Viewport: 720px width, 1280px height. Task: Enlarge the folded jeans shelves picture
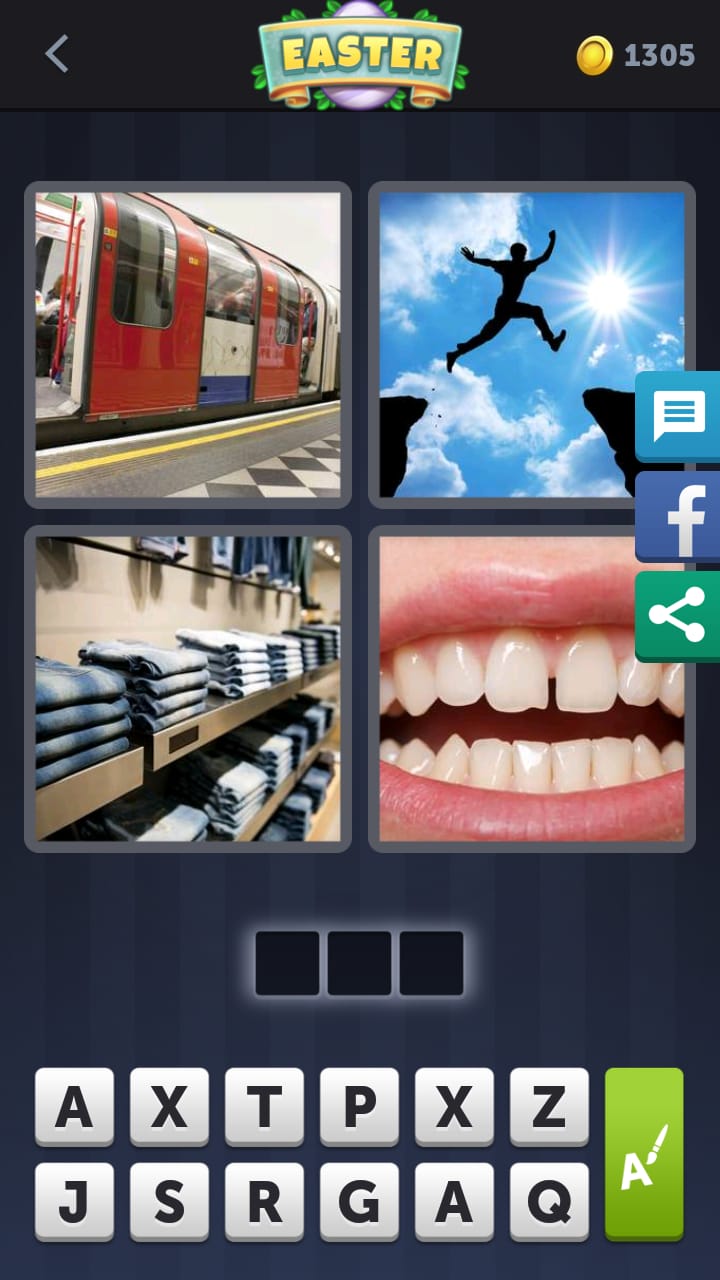[188, 688]
